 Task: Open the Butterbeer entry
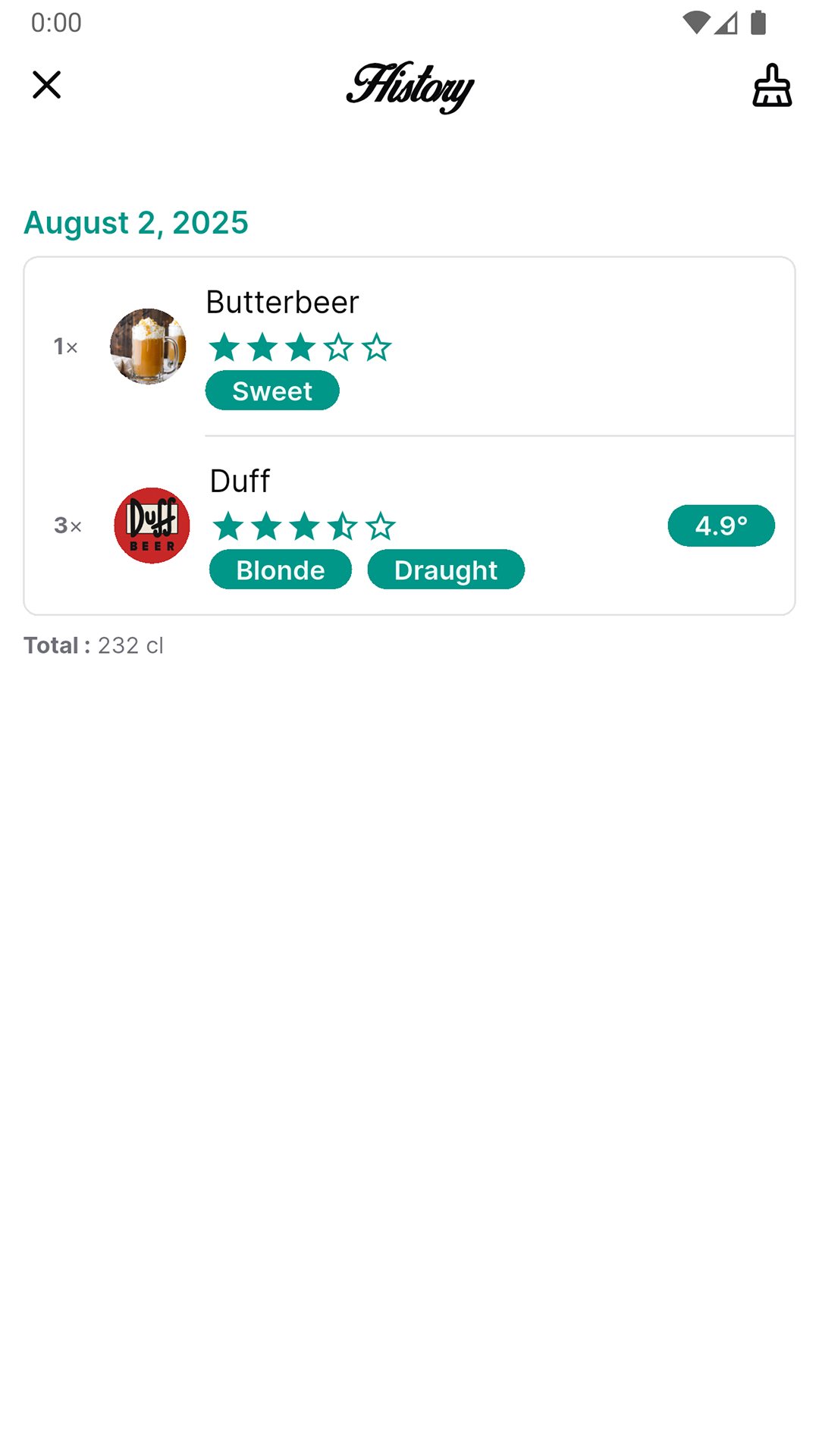pyautogui.click(x=409, y=347)
